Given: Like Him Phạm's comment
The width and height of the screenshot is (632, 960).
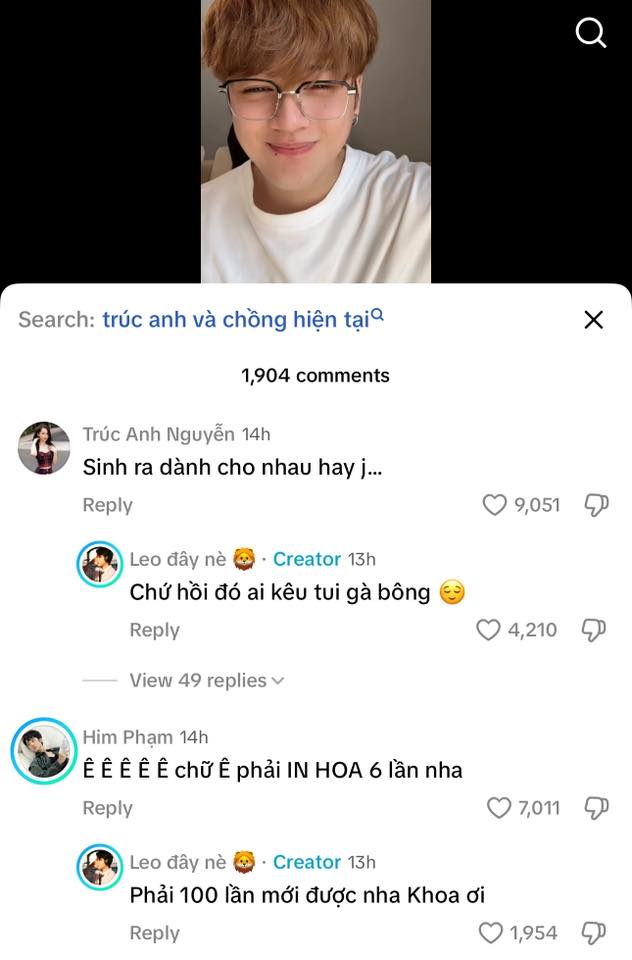Looking at the screenshot, I should (x=499, y=808).
